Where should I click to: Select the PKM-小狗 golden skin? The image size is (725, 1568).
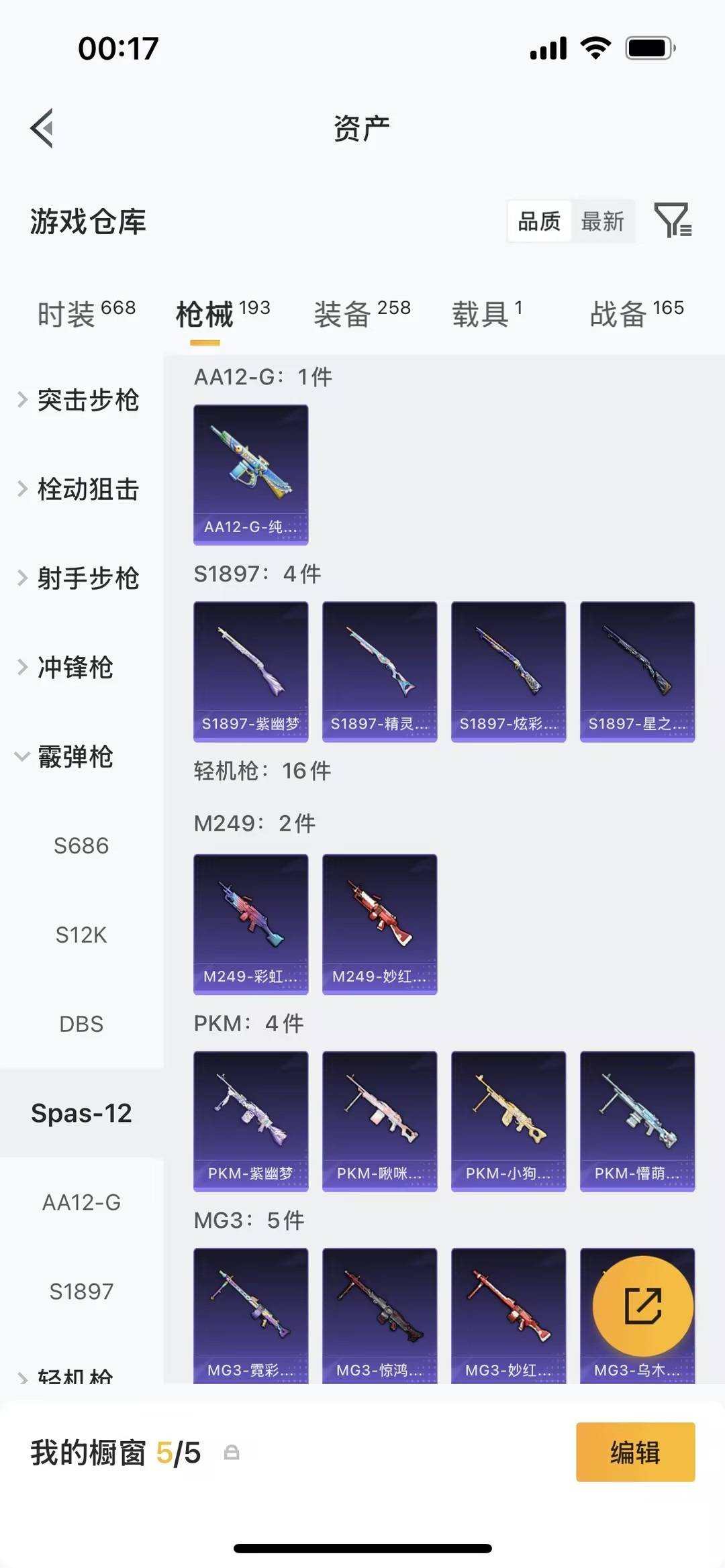[x=508, y=1119]
